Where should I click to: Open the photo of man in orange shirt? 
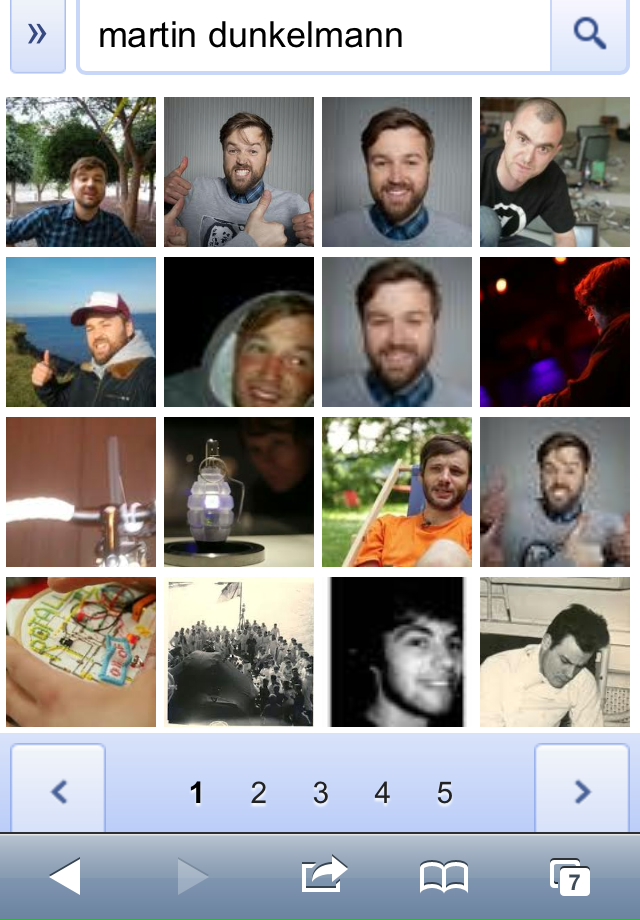tap(397, 492)
